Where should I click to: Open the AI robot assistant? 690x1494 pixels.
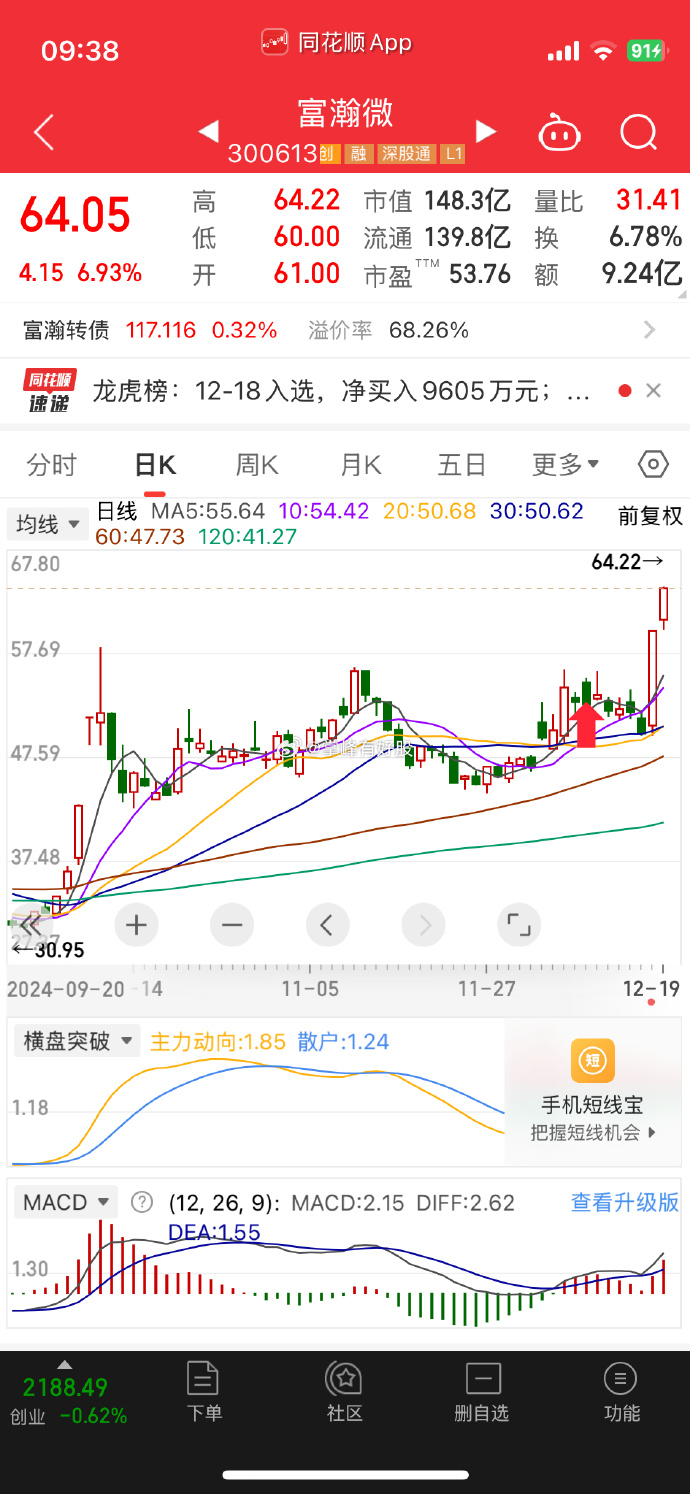point(560,132)
